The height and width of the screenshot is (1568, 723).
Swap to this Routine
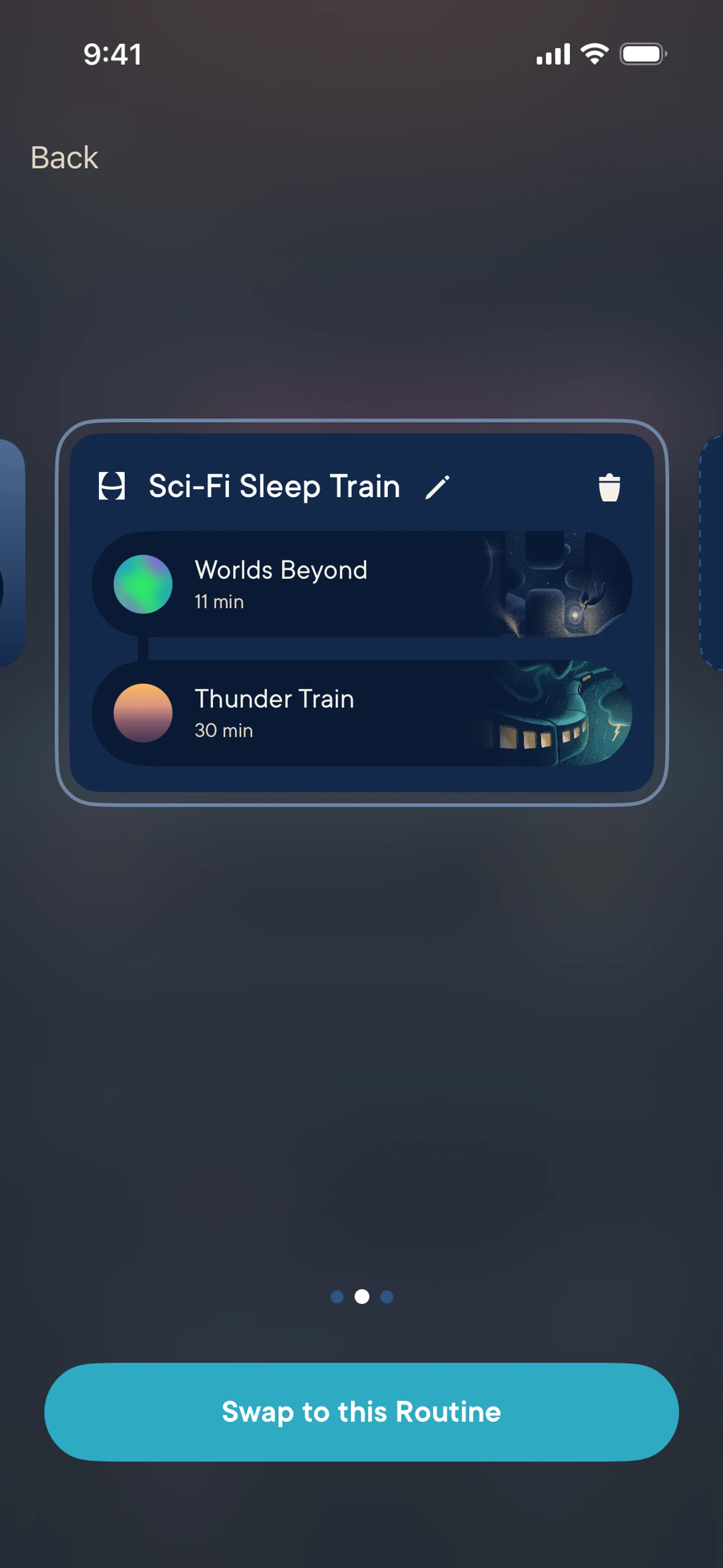361,1412
